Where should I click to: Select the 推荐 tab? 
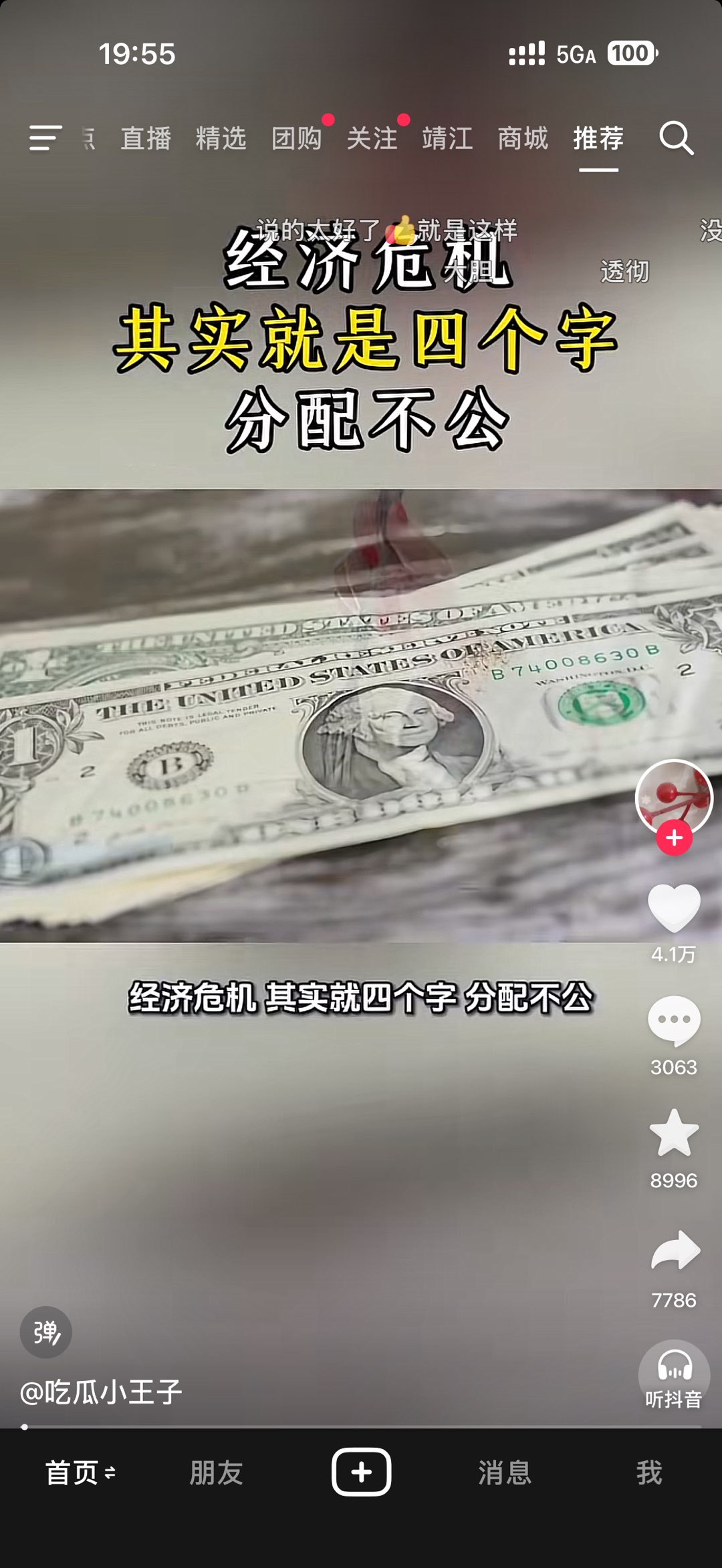point(598,139)
